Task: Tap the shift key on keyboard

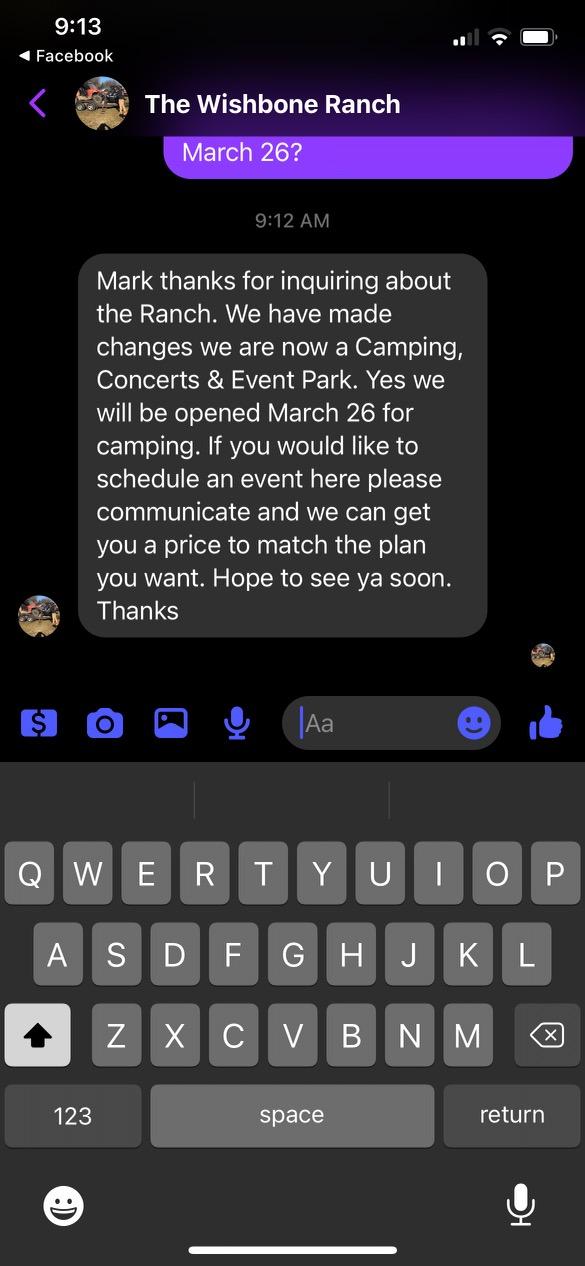Action: click(x=38, y=1035)
